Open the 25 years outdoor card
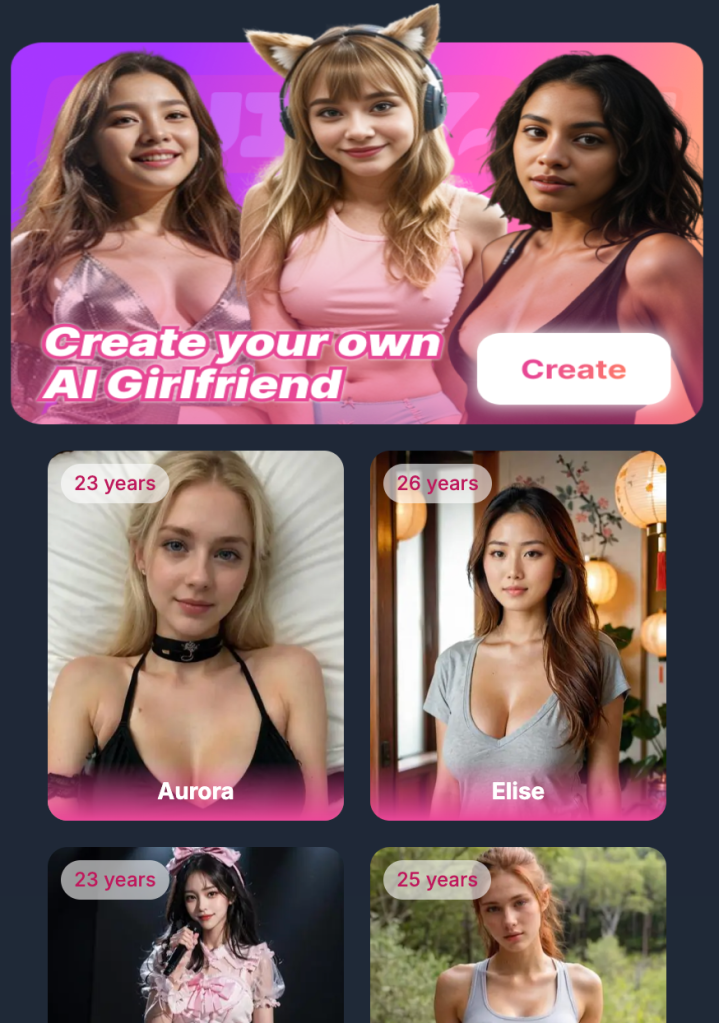The width and height of the screenshot is (719, 1023). click(518, 945)
